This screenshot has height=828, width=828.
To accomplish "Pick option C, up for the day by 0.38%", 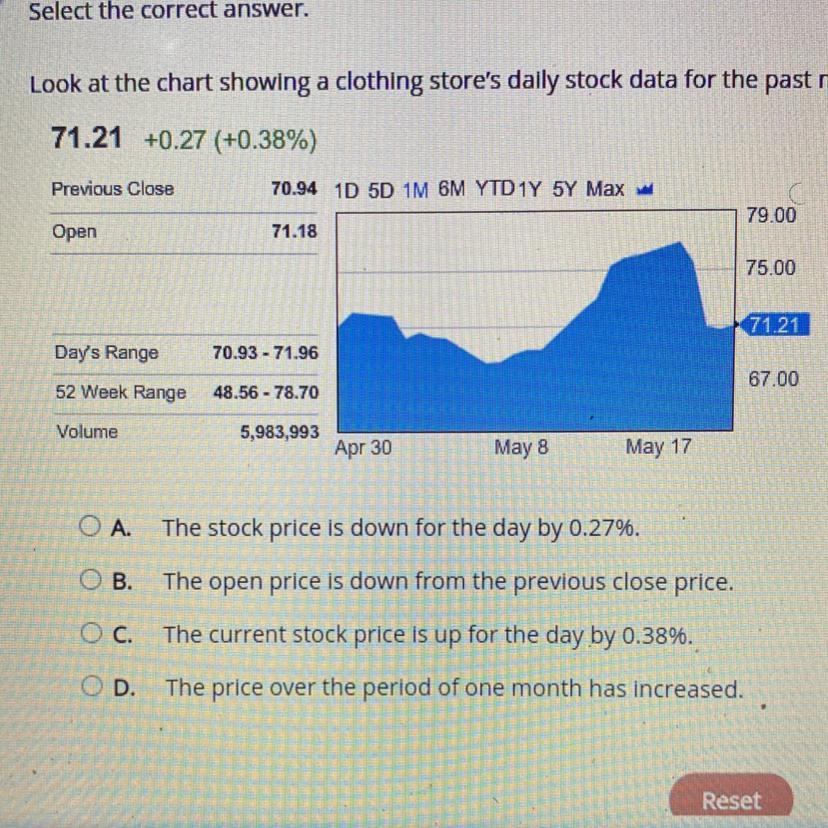I will (92, 634).
